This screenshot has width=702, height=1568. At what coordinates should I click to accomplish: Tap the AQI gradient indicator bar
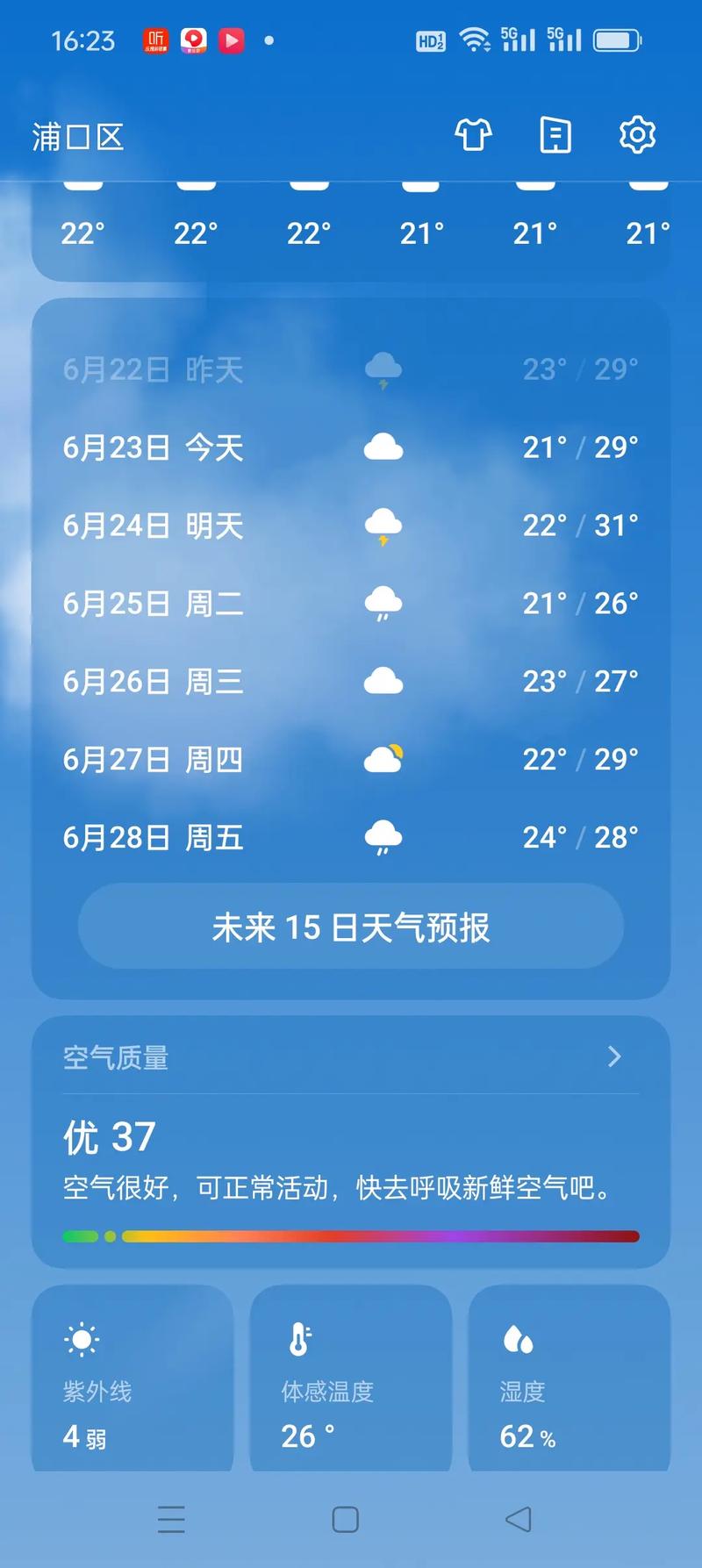350,1235
